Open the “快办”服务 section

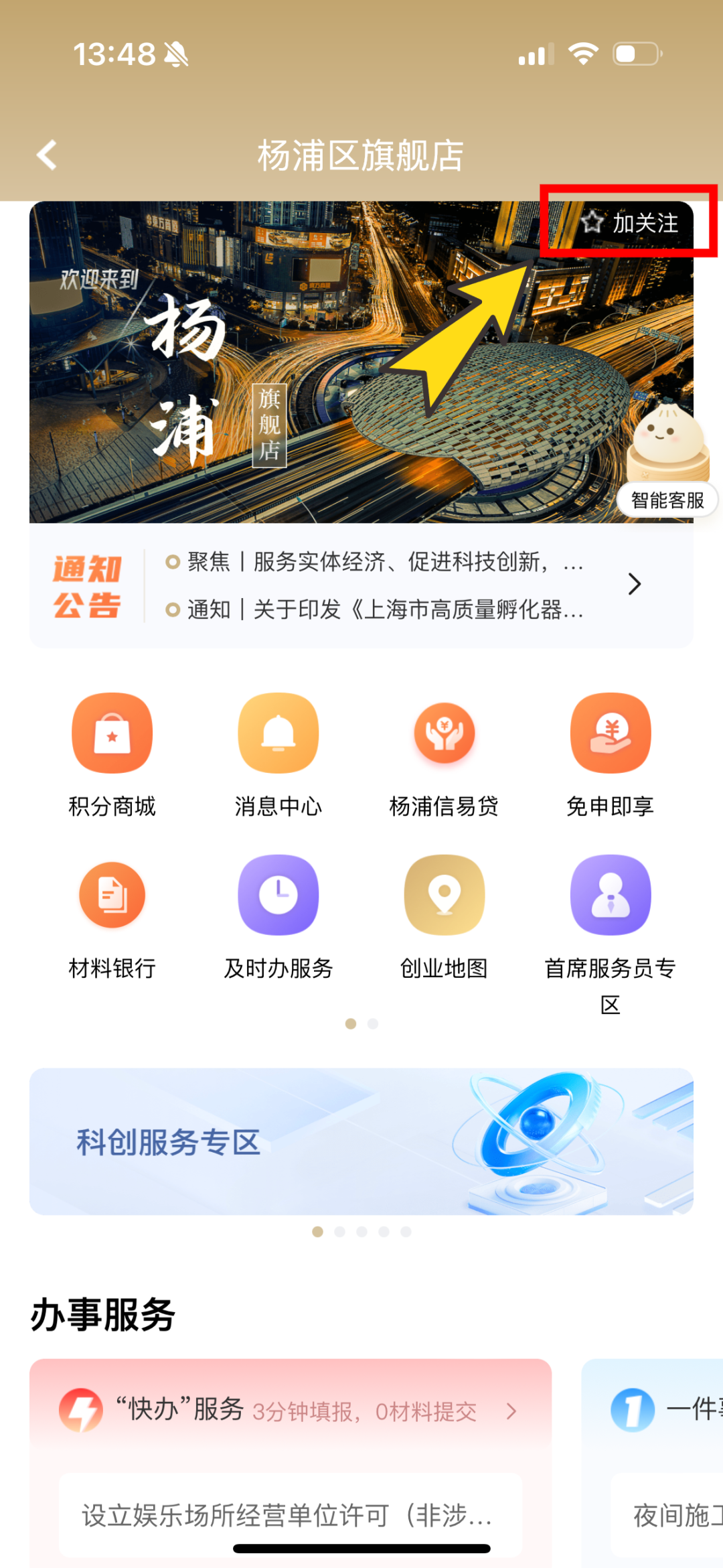(x=288, y=1411)
